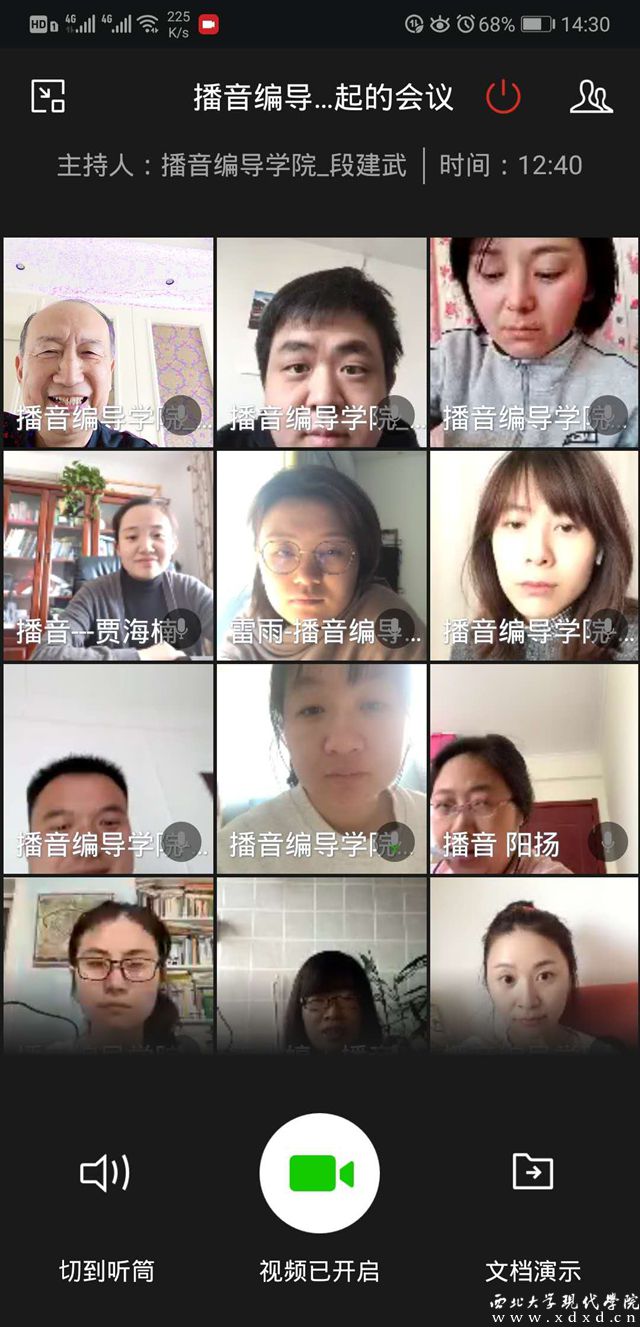Open the video tile of 播音—贾海楠

(x=108, y=556)
